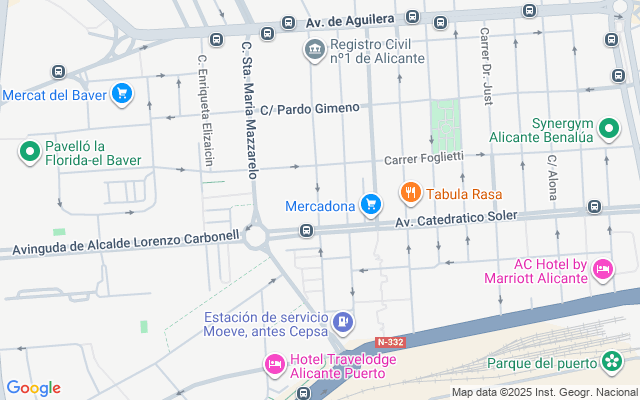640x400 pixels.
Task: View Pavelló la Florida-el Baver place pin
Action: tap(29, 152)
